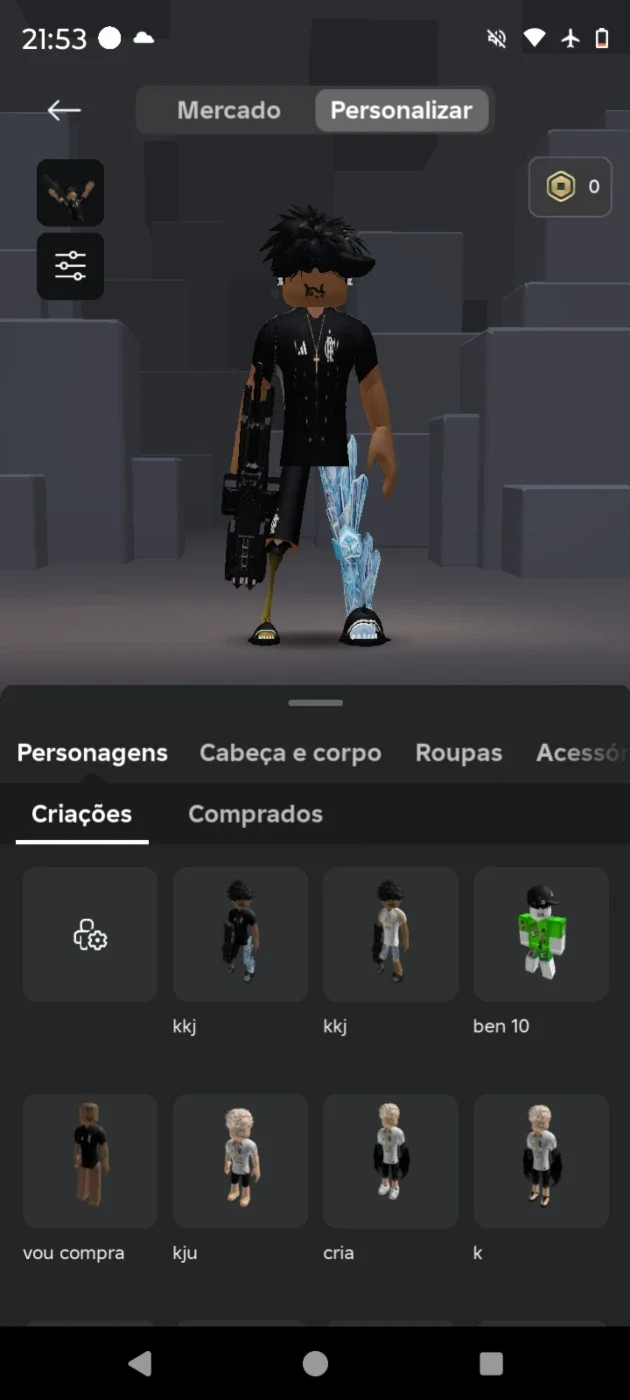Viewport: 630px width, 1400px height.
Task: Go back using the top-left arrow
Action: pyautogui.click(x=64, y=110)
